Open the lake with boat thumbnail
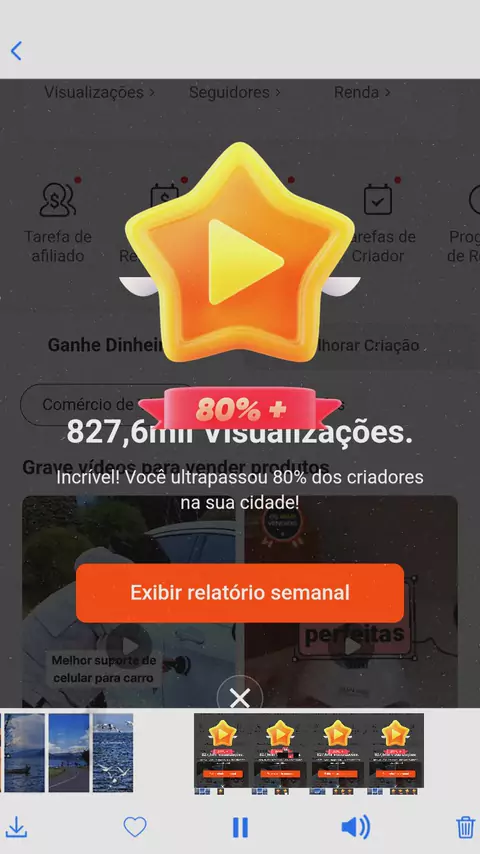 (x=25, y=753)
